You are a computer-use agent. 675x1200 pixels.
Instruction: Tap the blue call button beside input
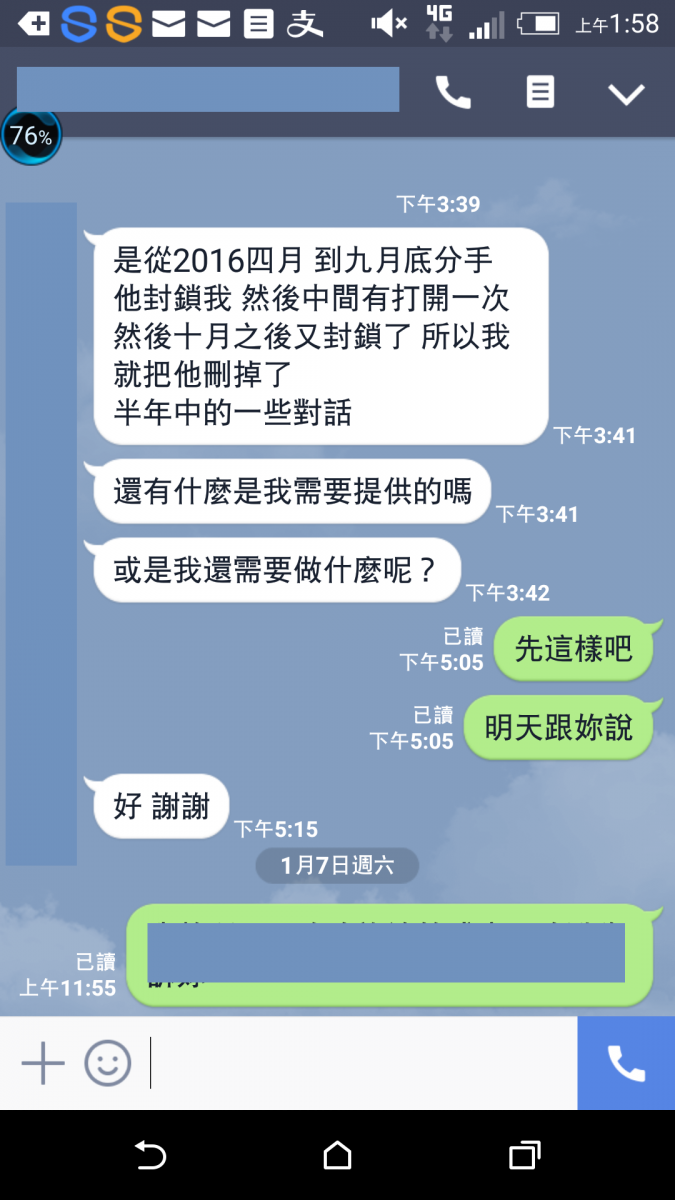click(626, 1063)
